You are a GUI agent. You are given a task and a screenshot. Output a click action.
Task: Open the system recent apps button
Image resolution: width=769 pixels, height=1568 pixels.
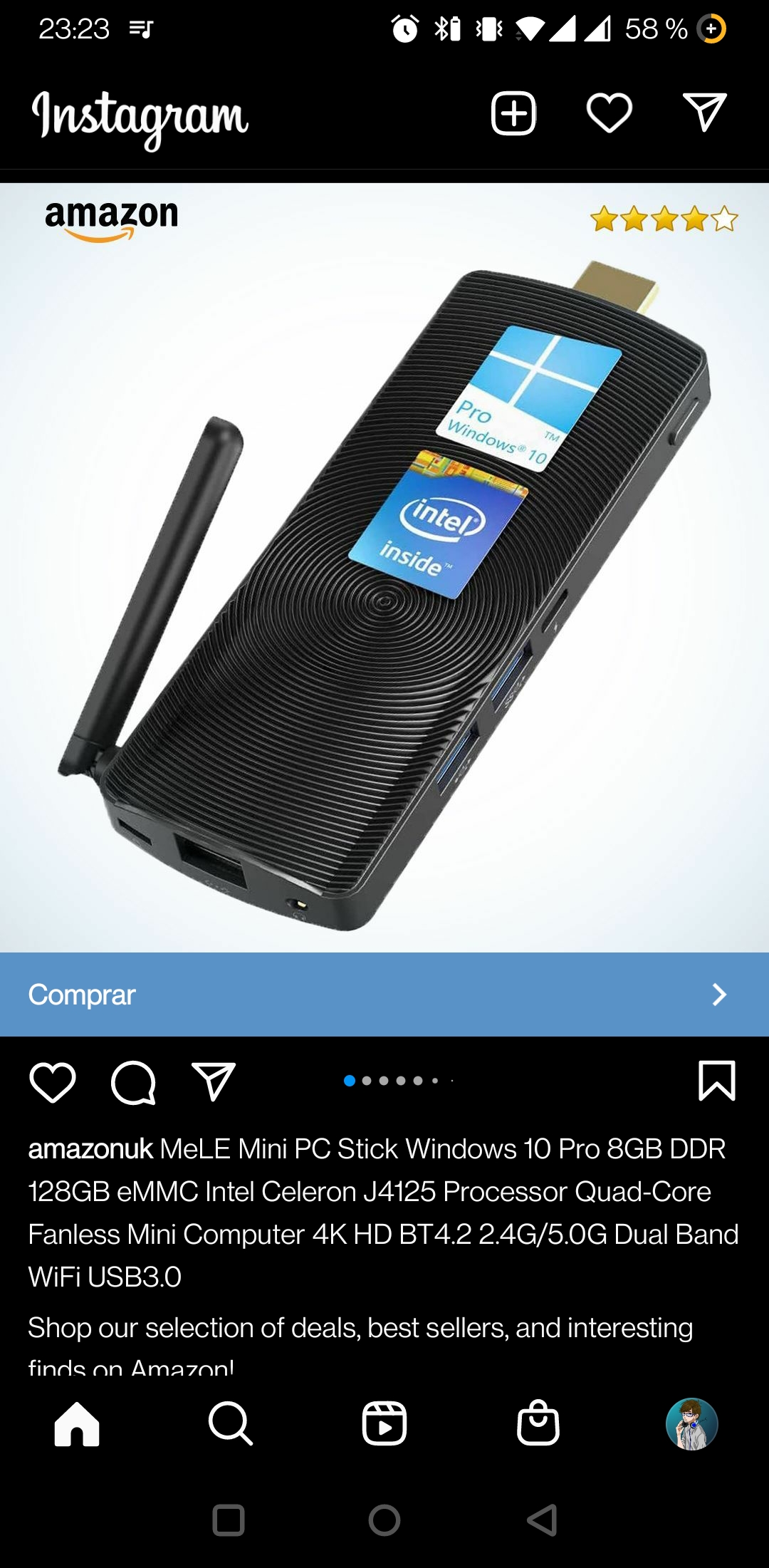point(229,1520)
